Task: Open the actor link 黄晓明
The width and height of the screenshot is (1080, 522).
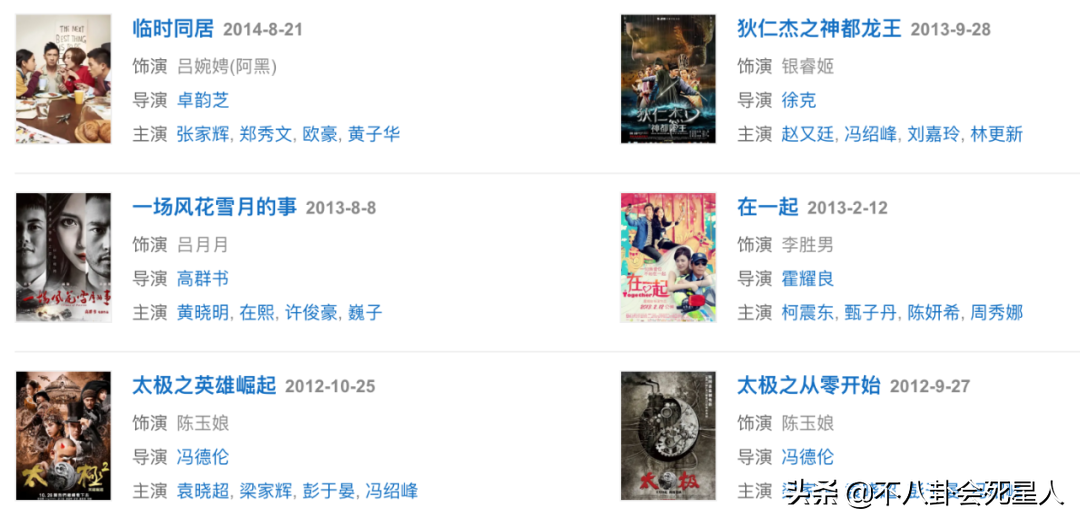Action: 203,313
